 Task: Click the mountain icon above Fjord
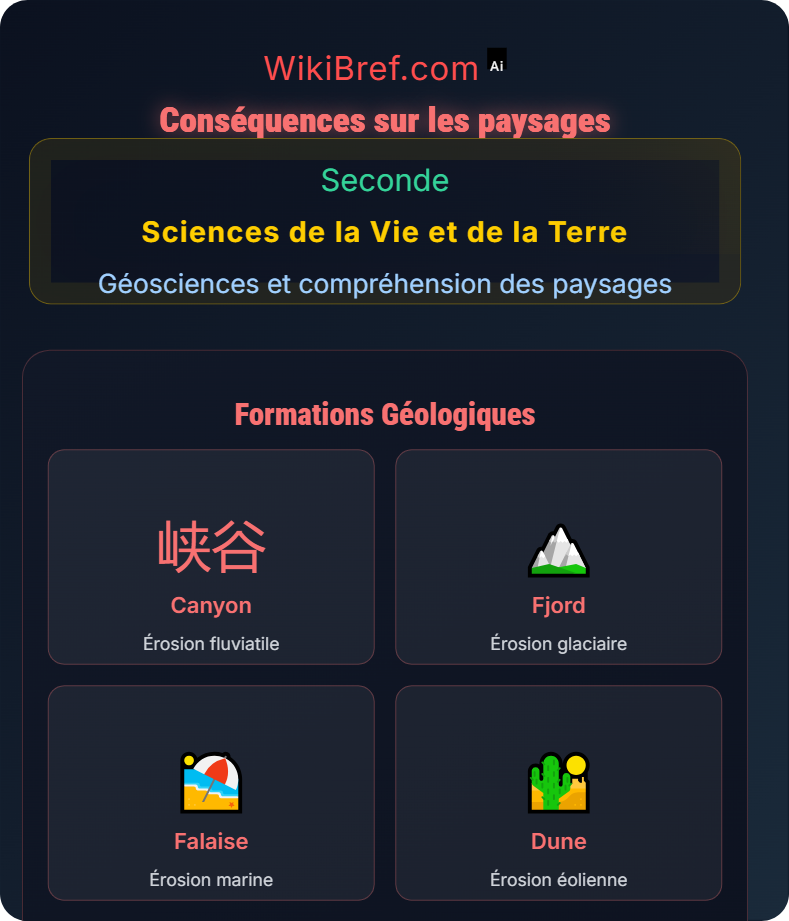click(x=558, y=549)
